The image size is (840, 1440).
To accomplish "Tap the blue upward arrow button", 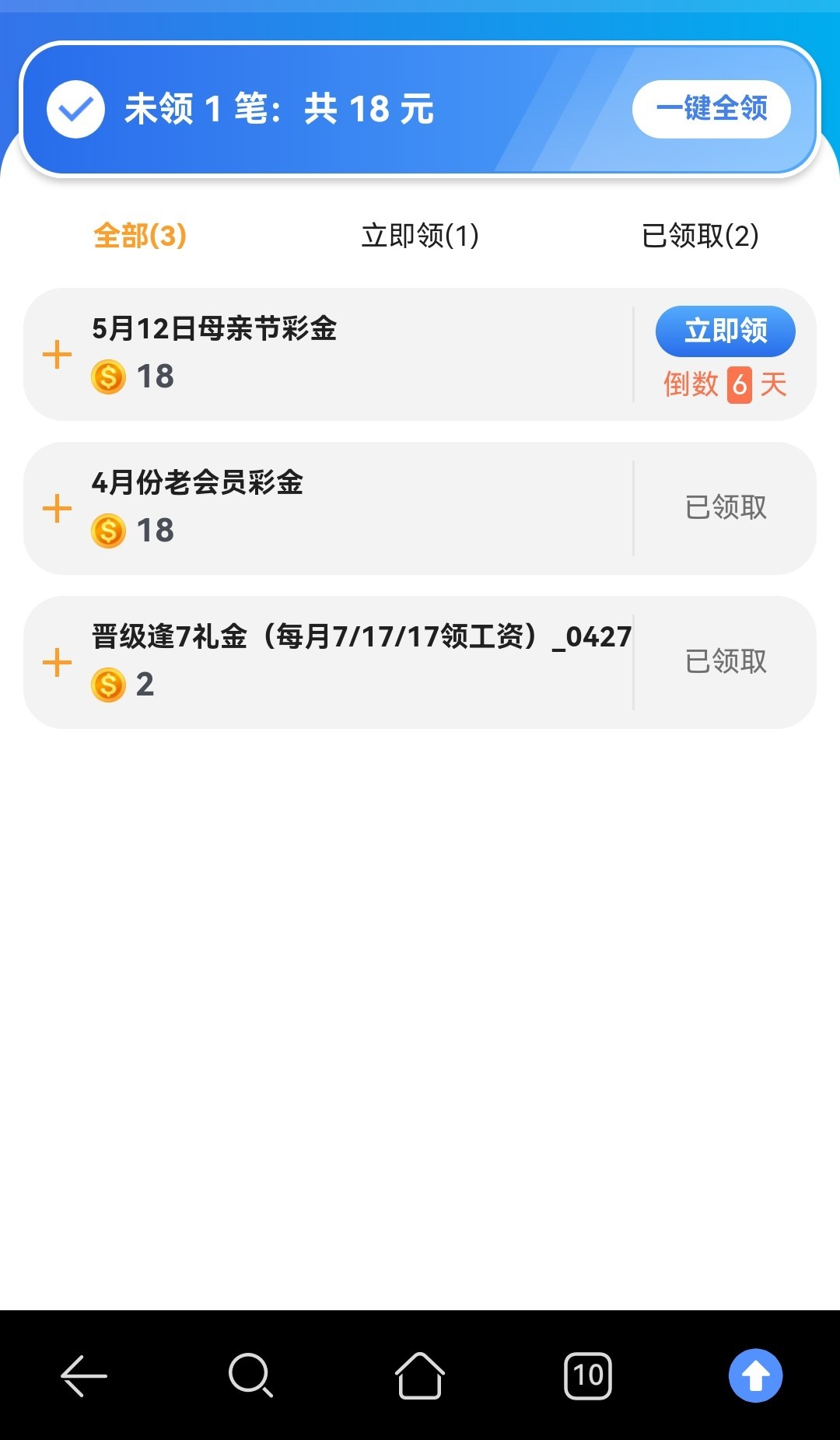I will pyautogui.click(x=755, y=1375).
